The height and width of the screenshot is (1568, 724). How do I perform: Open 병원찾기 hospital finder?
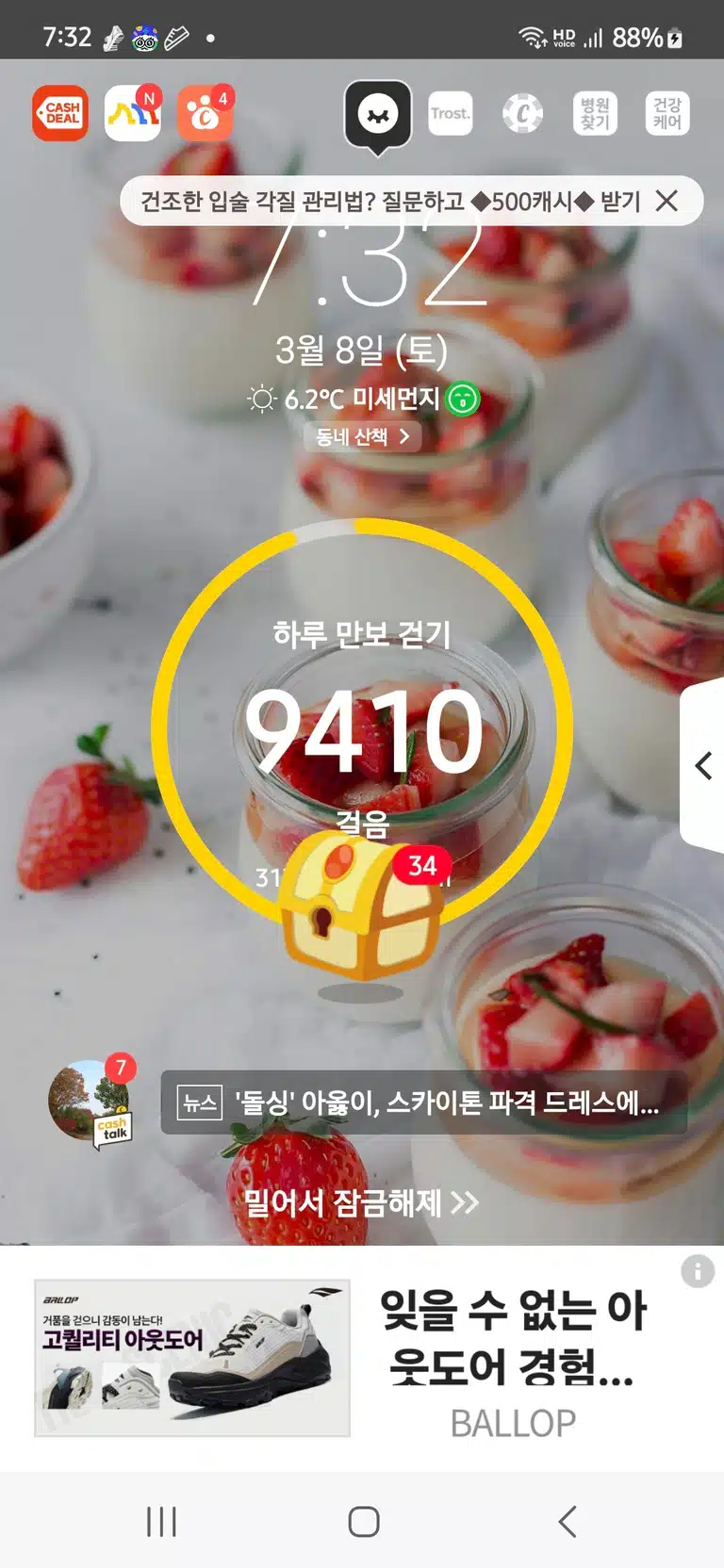595,114
